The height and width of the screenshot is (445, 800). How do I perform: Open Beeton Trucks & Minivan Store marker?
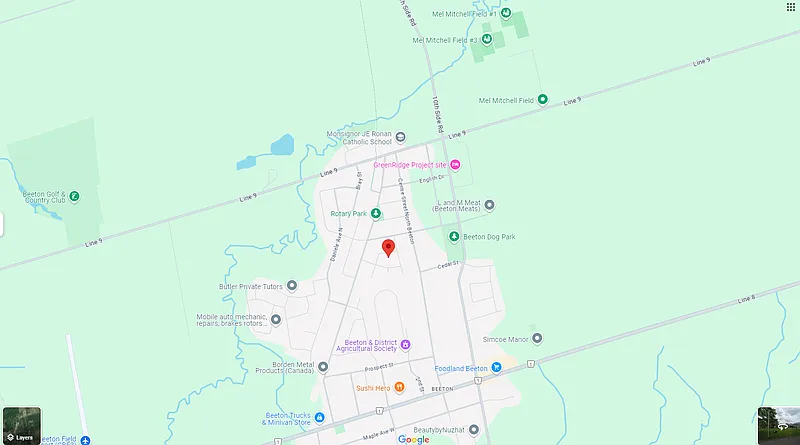click(x=320, y=417)
